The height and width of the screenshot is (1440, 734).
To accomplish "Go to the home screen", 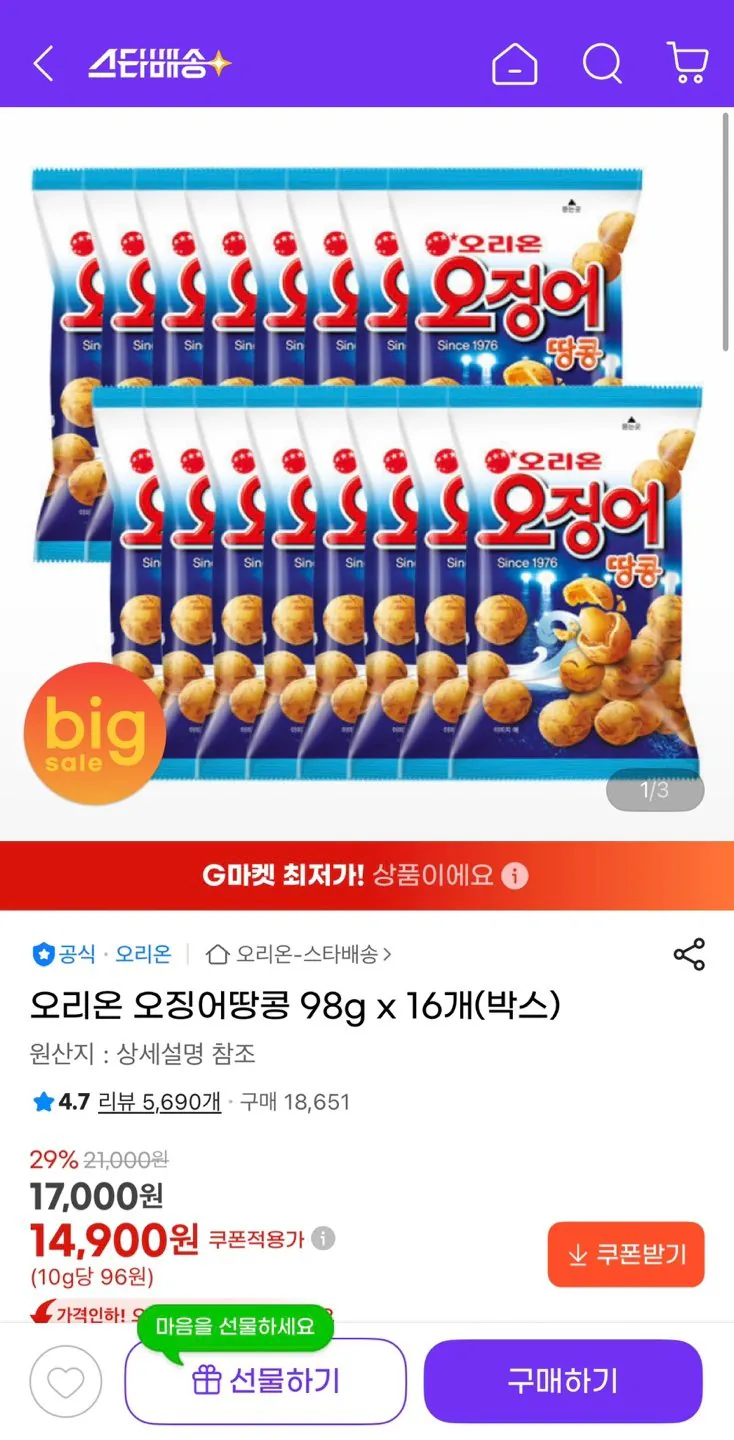I will click(x=515, y=64).
